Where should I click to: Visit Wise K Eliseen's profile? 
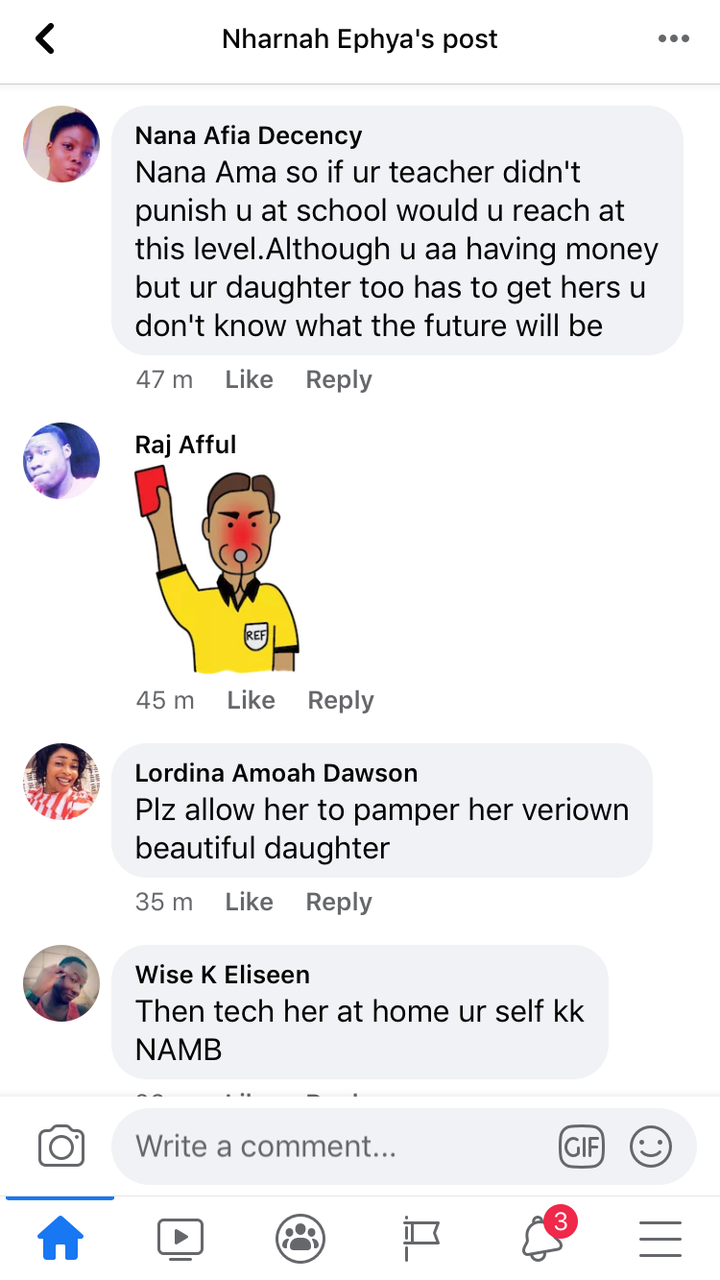(223, 974)
